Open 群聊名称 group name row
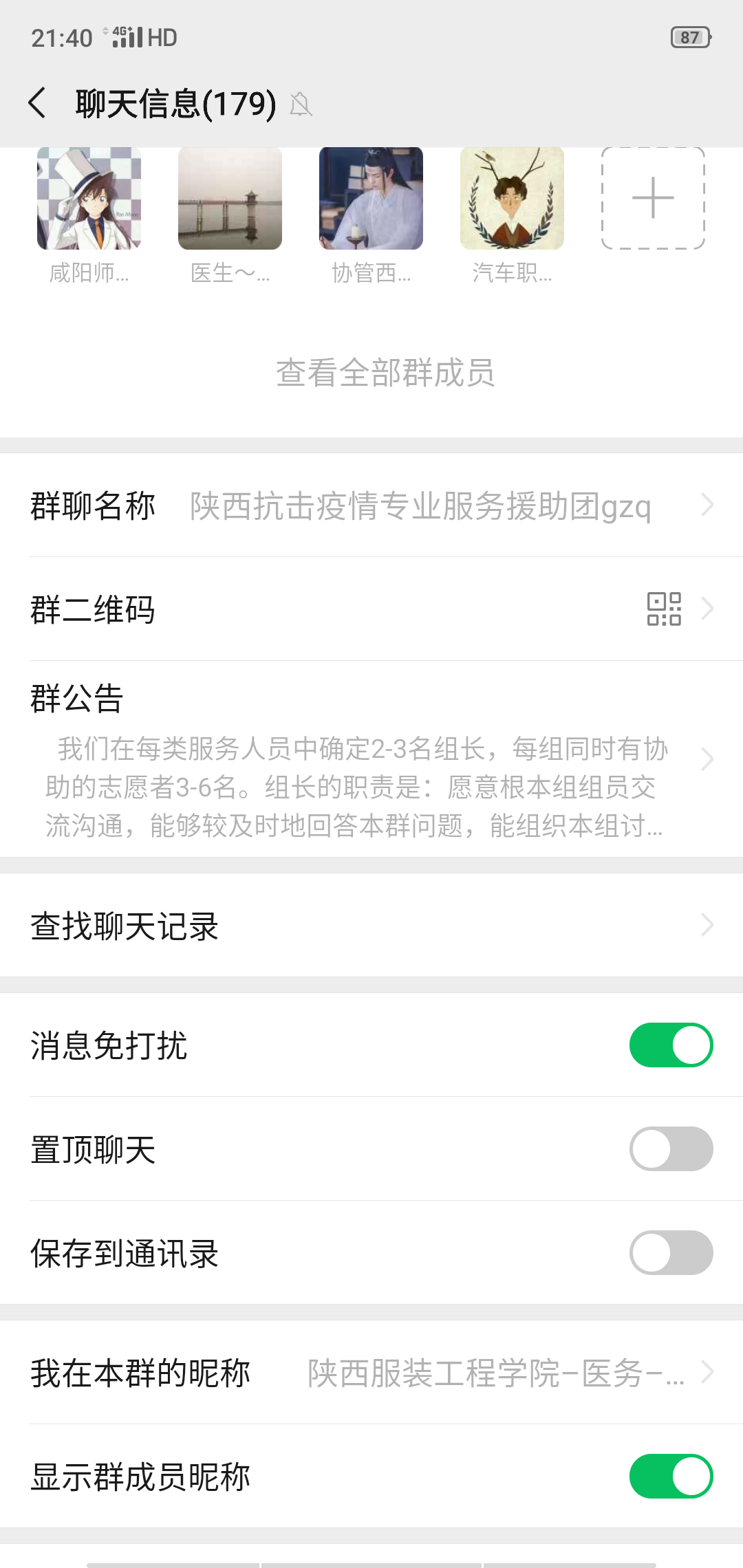743x1568 pixels. (x=371, y=505)
